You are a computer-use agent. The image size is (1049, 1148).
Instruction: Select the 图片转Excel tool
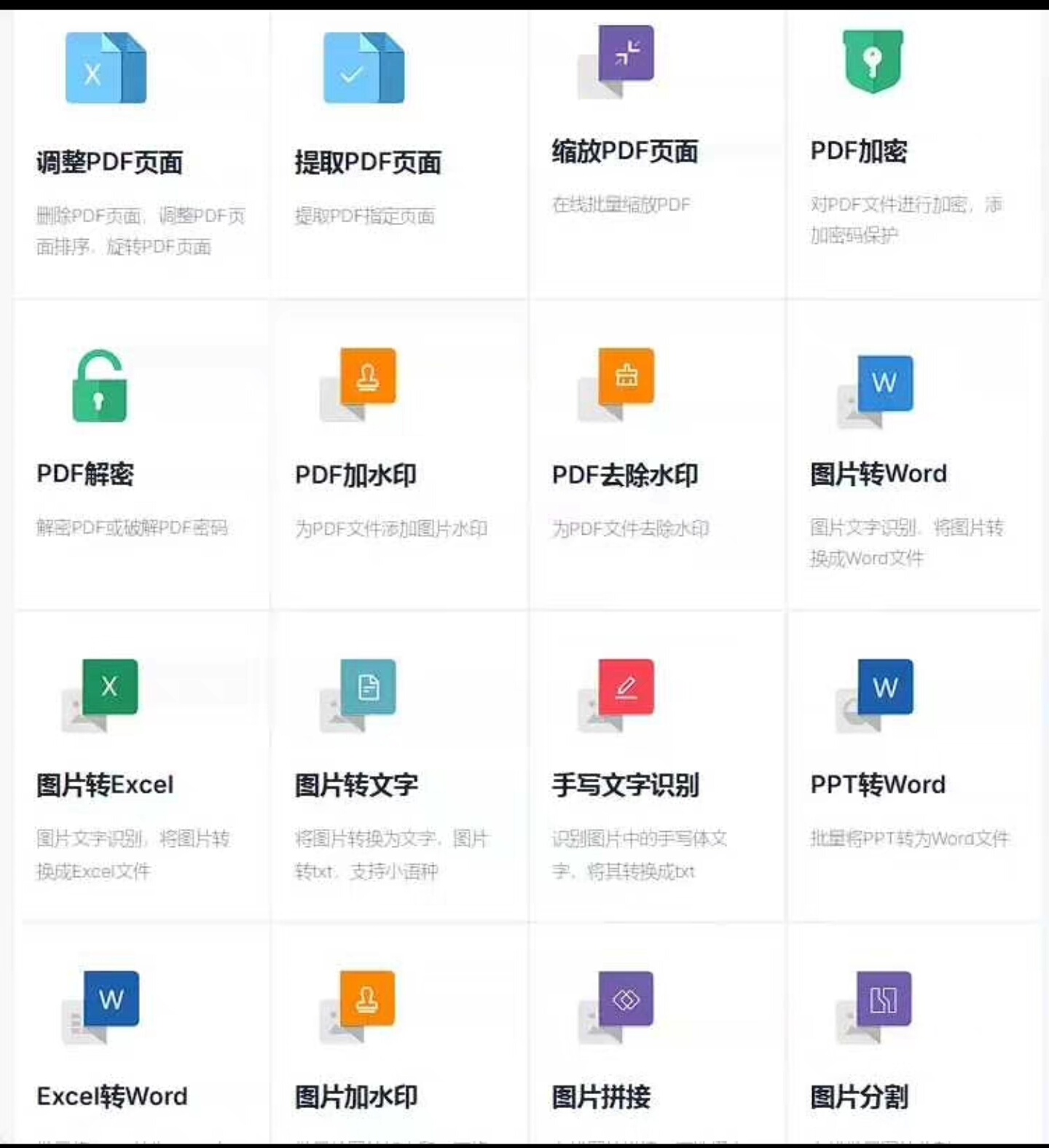point(105,785)
